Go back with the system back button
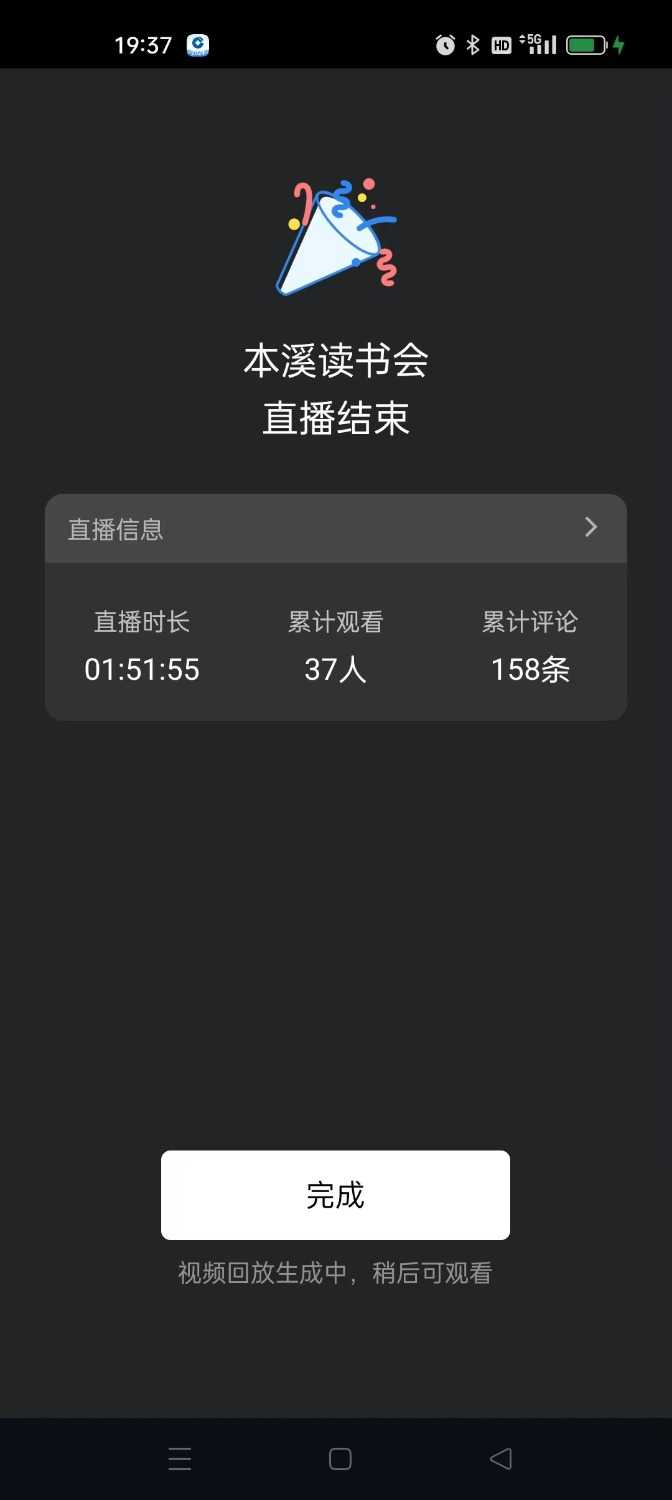Viewport: 672px width, 1500px height. click(x=500, y=1459)
